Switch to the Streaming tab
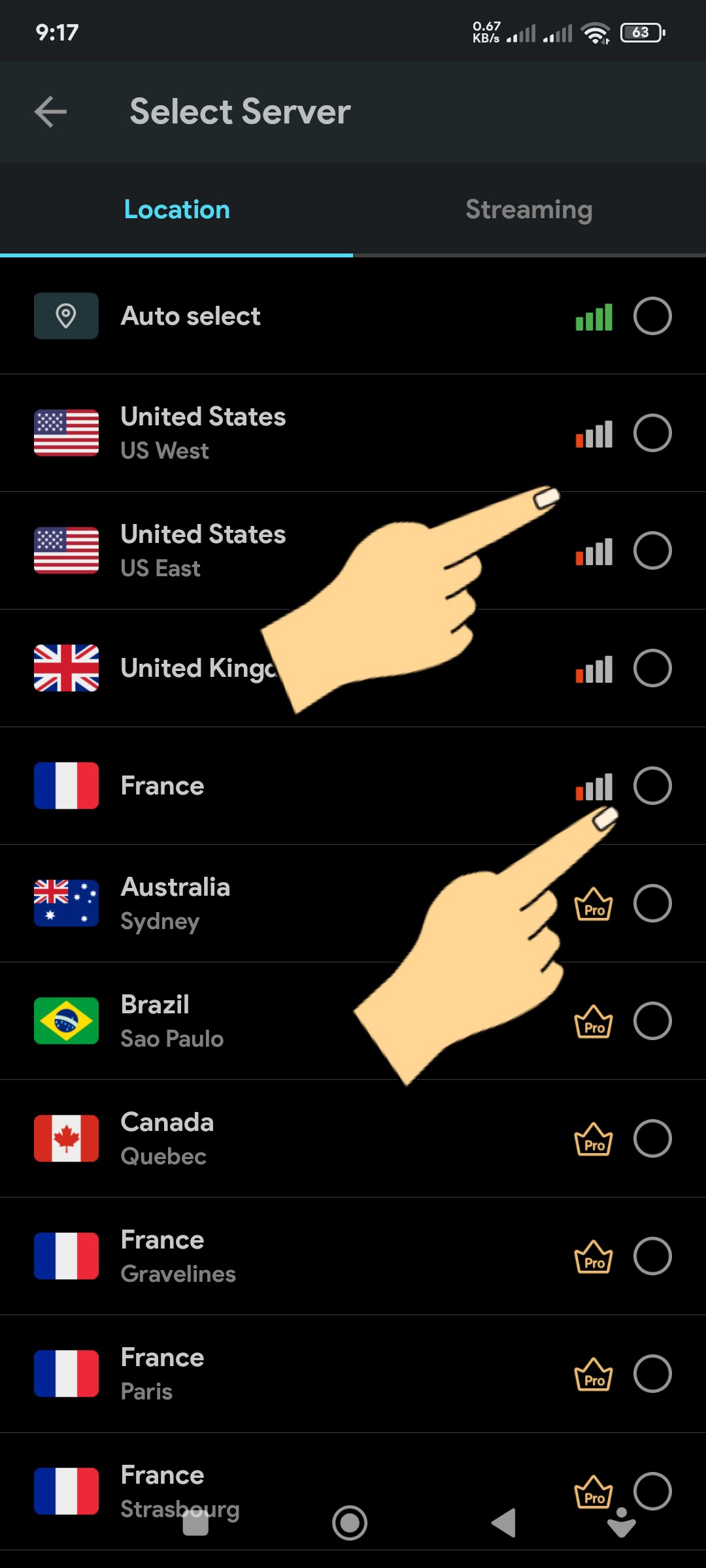This screenshot has height=1568, width=706. 529,210
